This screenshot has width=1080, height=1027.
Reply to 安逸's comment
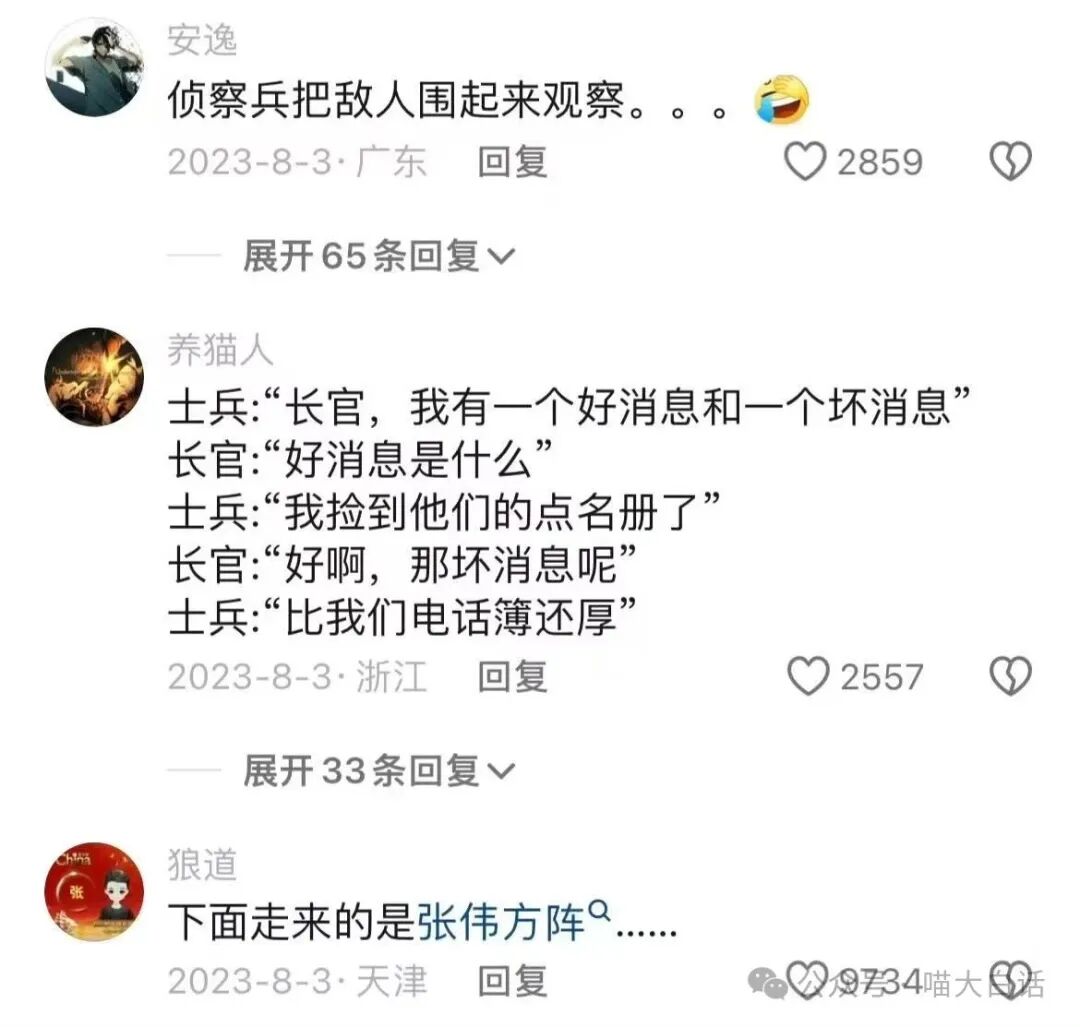(x=512, y=162)
